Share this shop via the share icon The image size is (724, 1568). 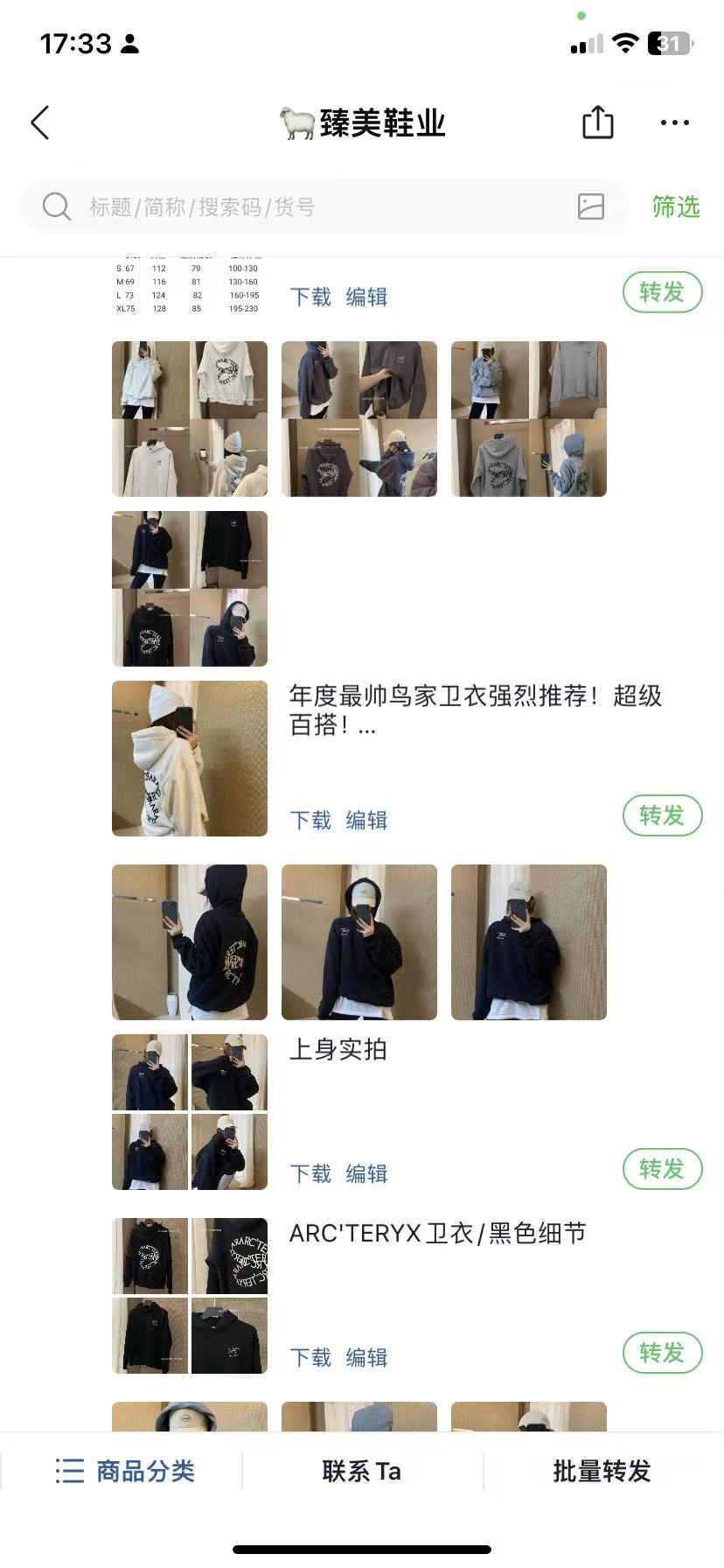[x=598, y=122]
